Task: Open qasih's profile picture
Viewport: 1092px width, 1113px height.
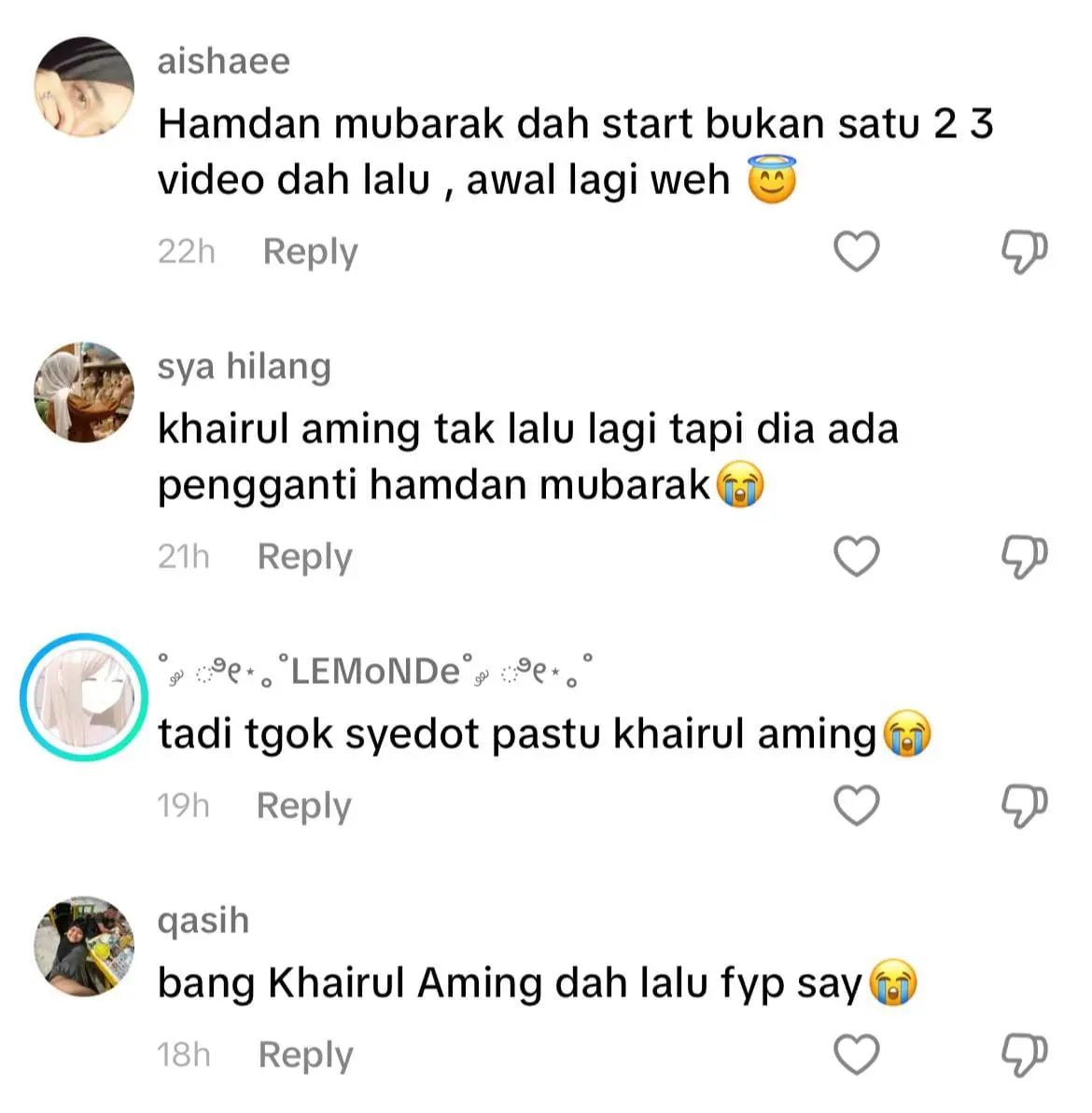Action: (x=84, y=946)
